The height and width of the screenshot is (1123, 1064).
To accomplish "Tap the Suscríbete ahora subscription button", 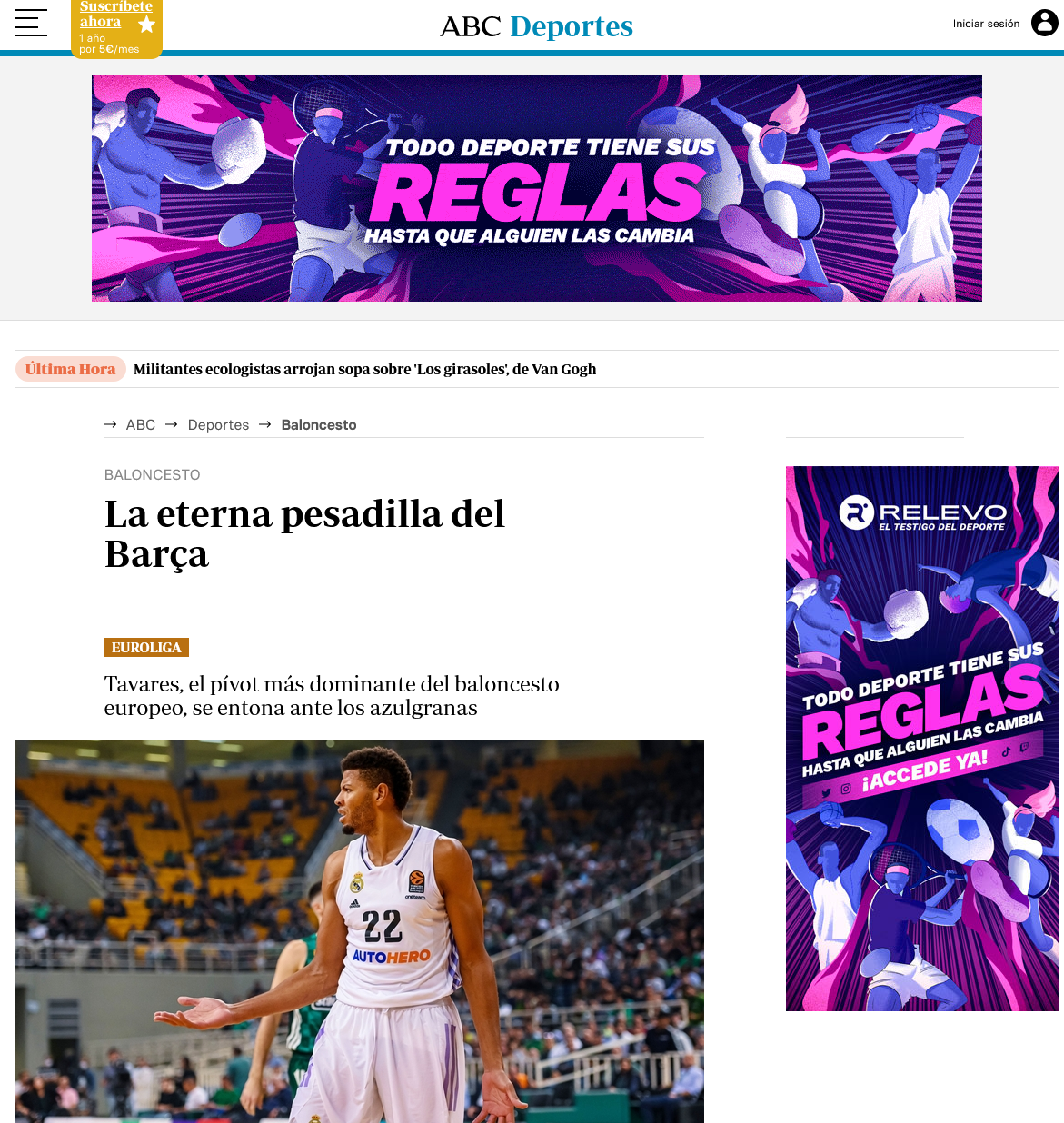I will 116,29.
